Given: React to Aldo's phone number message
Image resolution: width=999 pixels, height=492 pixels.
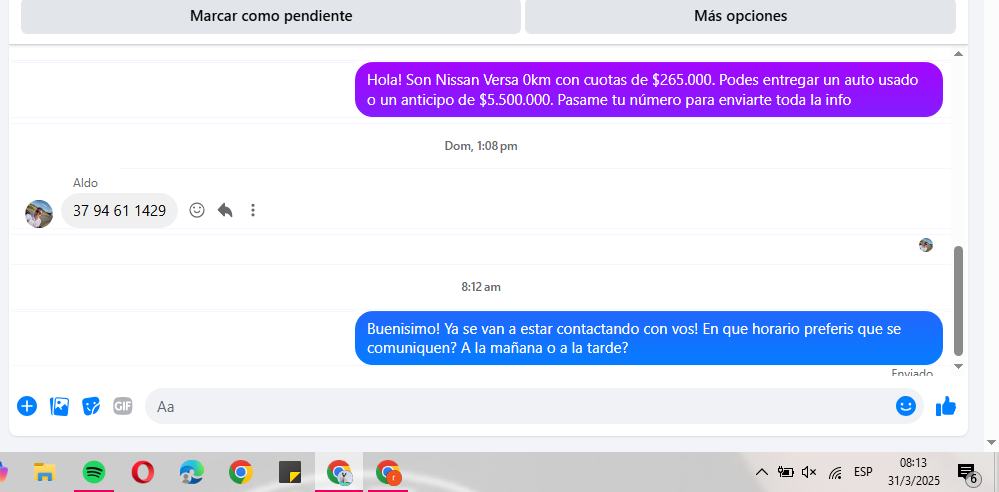Looking at the screenshot, I should click(x=197, y=210).
